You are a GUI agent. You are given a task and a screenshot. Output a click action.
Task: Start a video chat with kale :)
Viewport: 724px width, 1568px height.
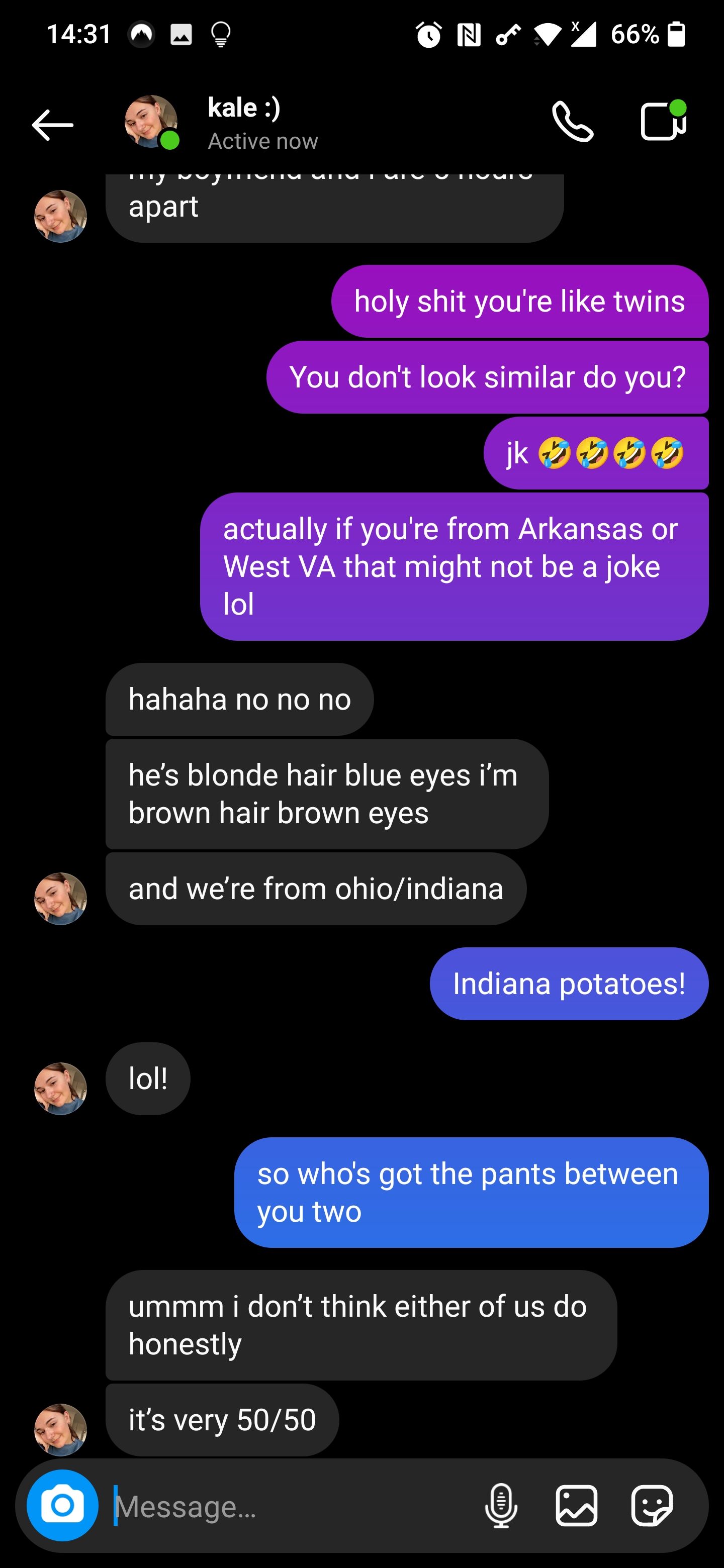(x=663, y=122)
